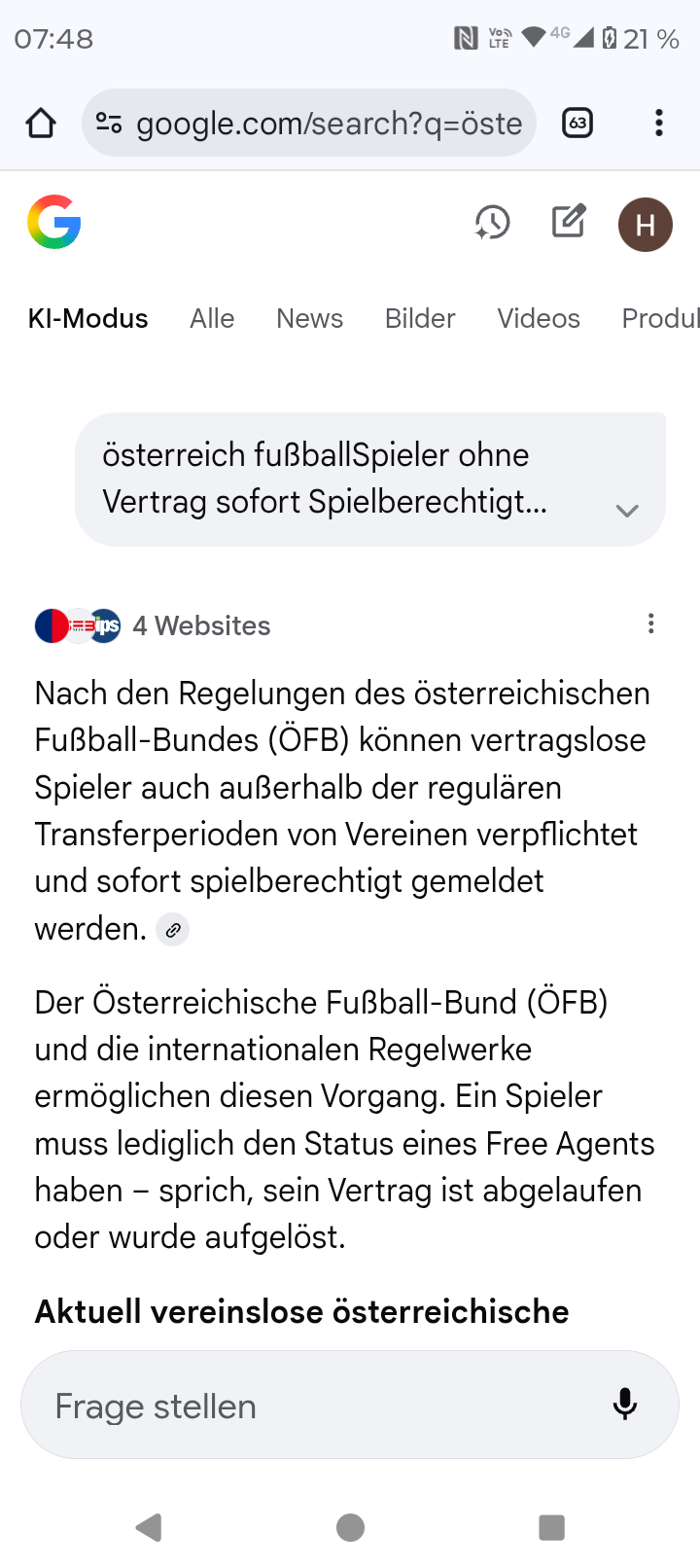Select the KI-Modus tab
The width and height of the screenshot is (700, 1568).
click(x=88, y=319)
